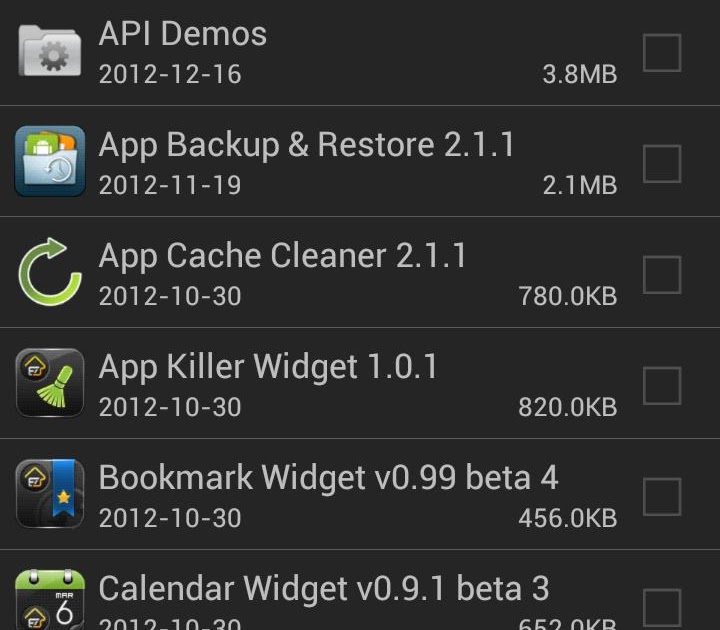Mark App Killer Widget 1.0.1 checkbox

point(661,385)
